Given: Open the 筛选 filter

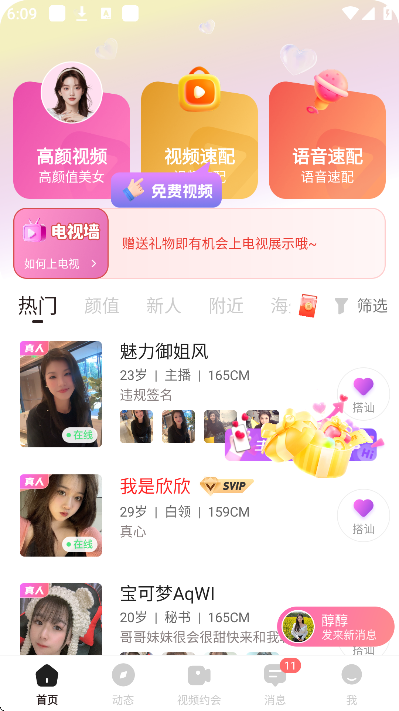Looking at the screenshot, I should 361,306.
